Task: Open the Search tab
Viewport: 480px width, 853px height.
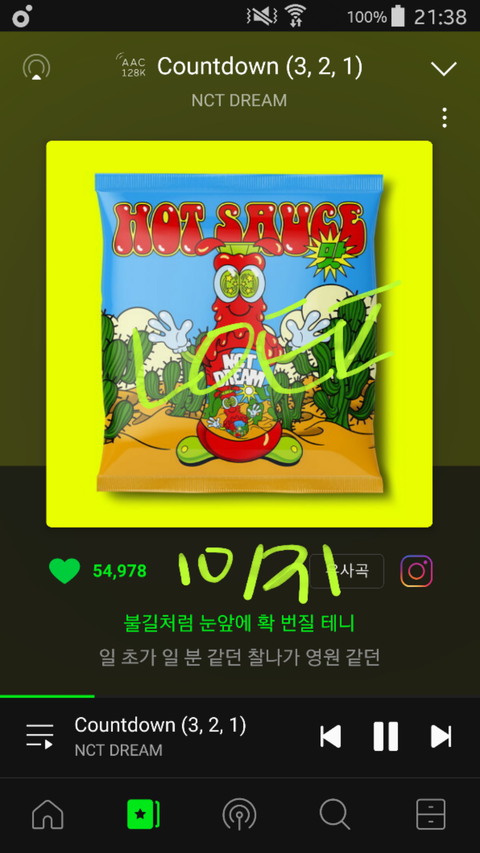Action: pos(335,814)
